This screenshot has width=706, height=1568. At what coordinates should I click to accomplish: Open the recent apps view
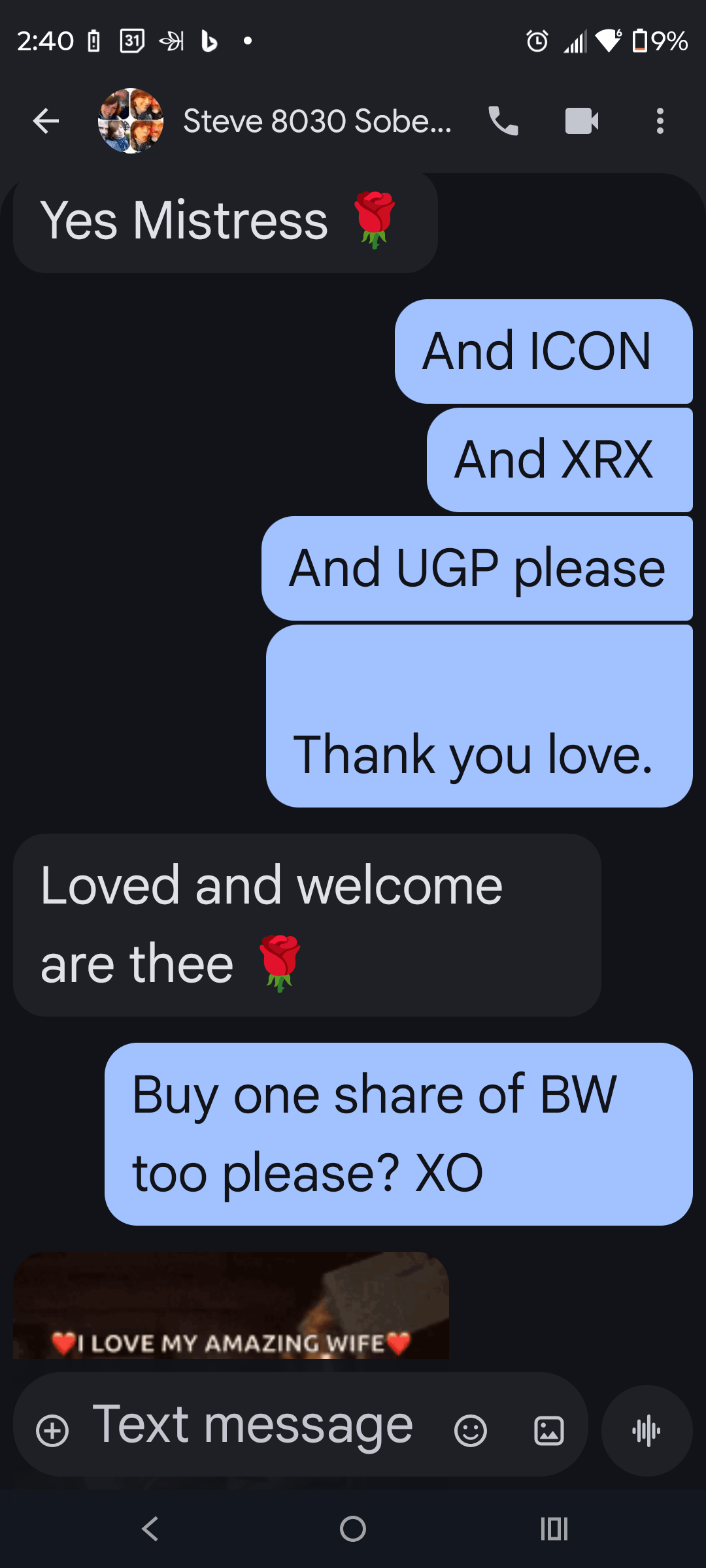(554, 1529)
